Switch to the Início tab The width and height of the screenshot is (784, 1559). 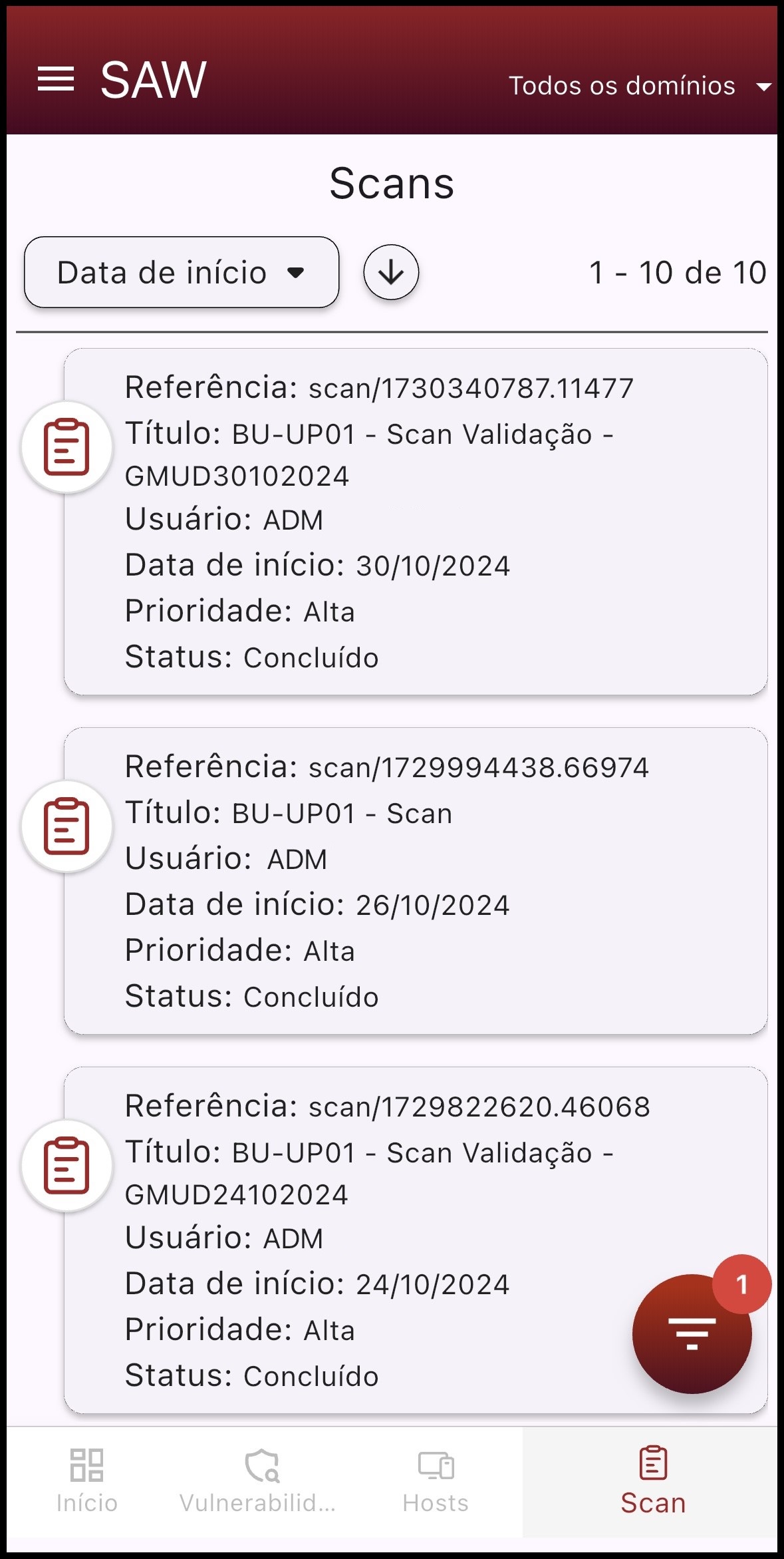(86, 1484)
